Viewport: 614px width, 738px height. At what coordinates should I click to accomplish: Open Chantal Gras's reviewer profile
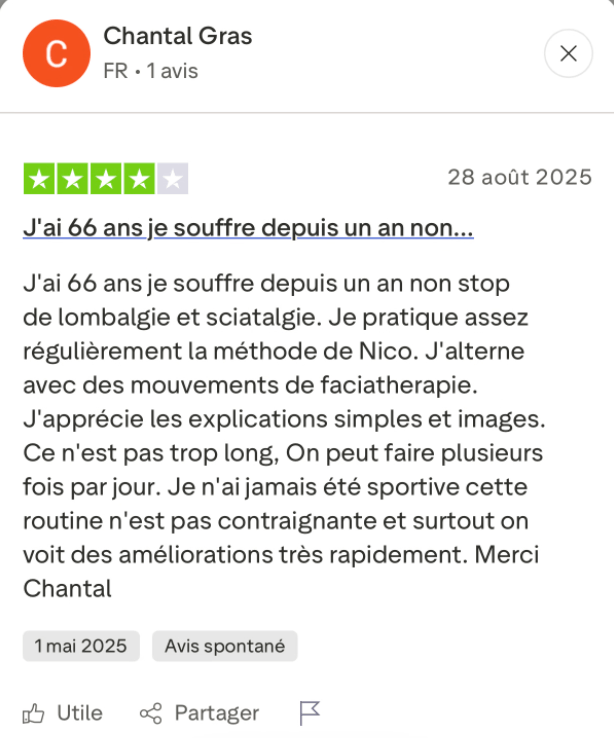[177, 37]
